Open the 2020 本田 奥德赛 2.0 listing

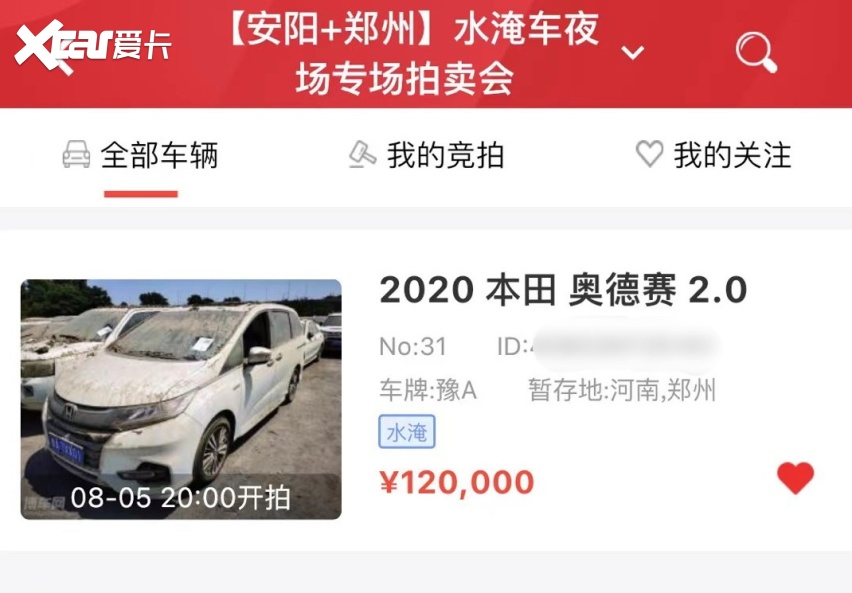[x=563, y=290]
